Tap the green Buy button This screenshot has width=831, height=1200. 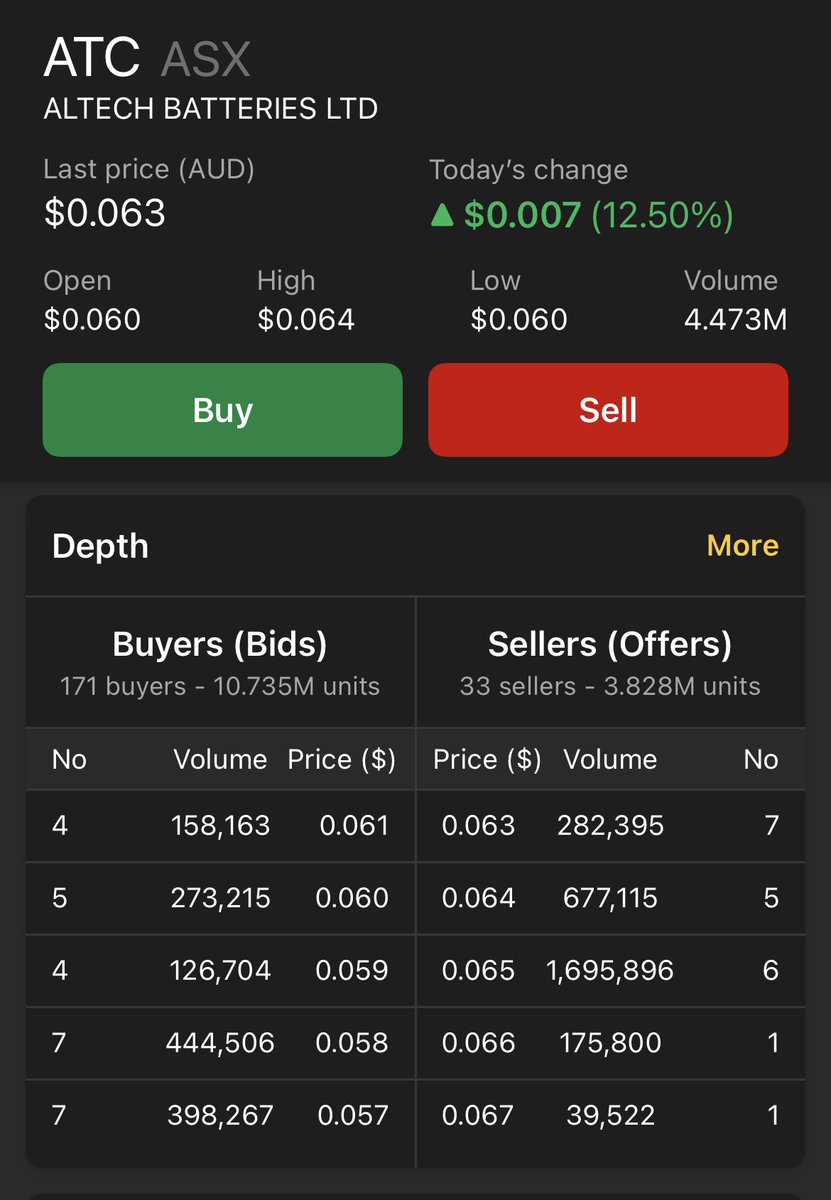(x=222, y=410)
